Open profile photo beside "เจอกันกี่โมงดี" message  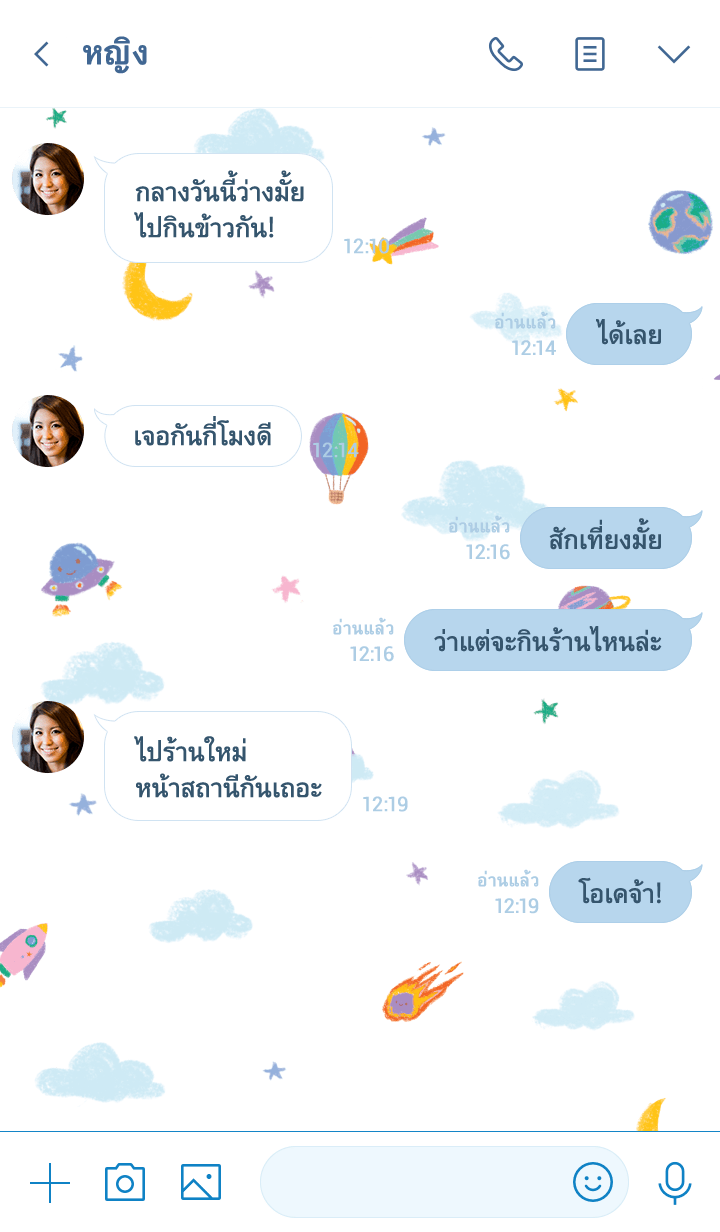(x=48, y=431)
